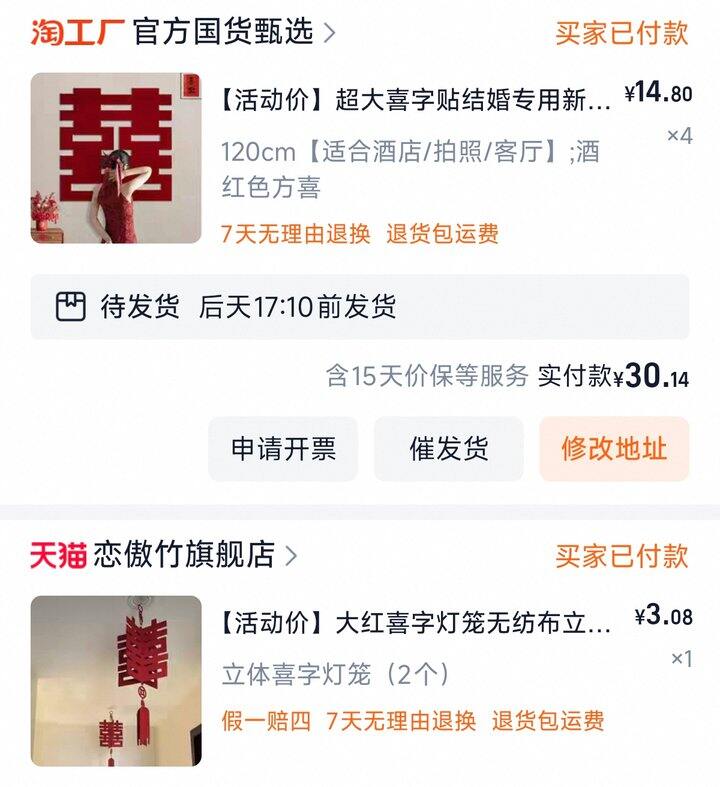Viewport: 720px width, 787px height.
Task: View the 待发货 shipping status row
Action: coord(359,307)
